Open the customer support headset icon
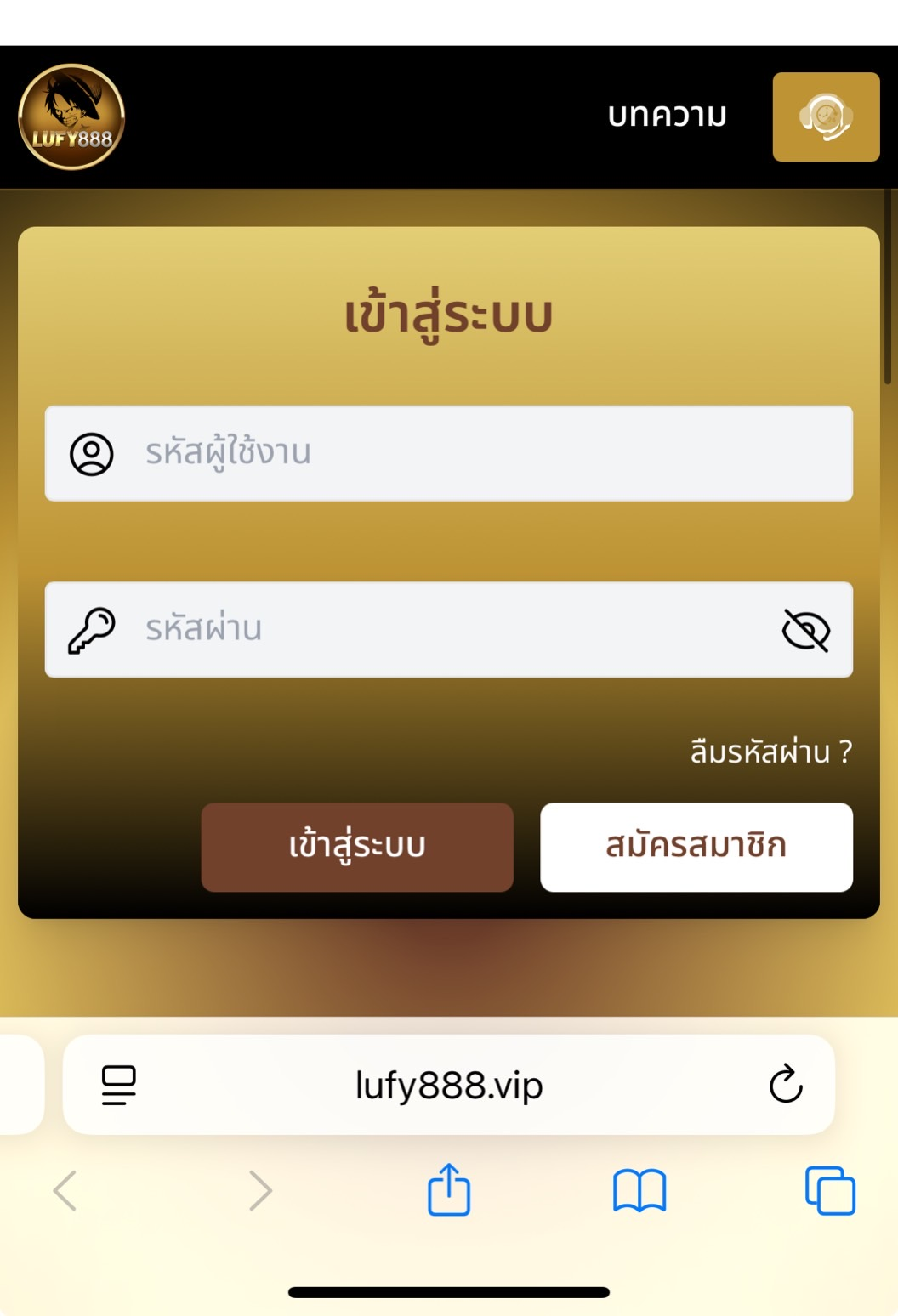This screenshot has height=1316, width=898. pos(825,116)
